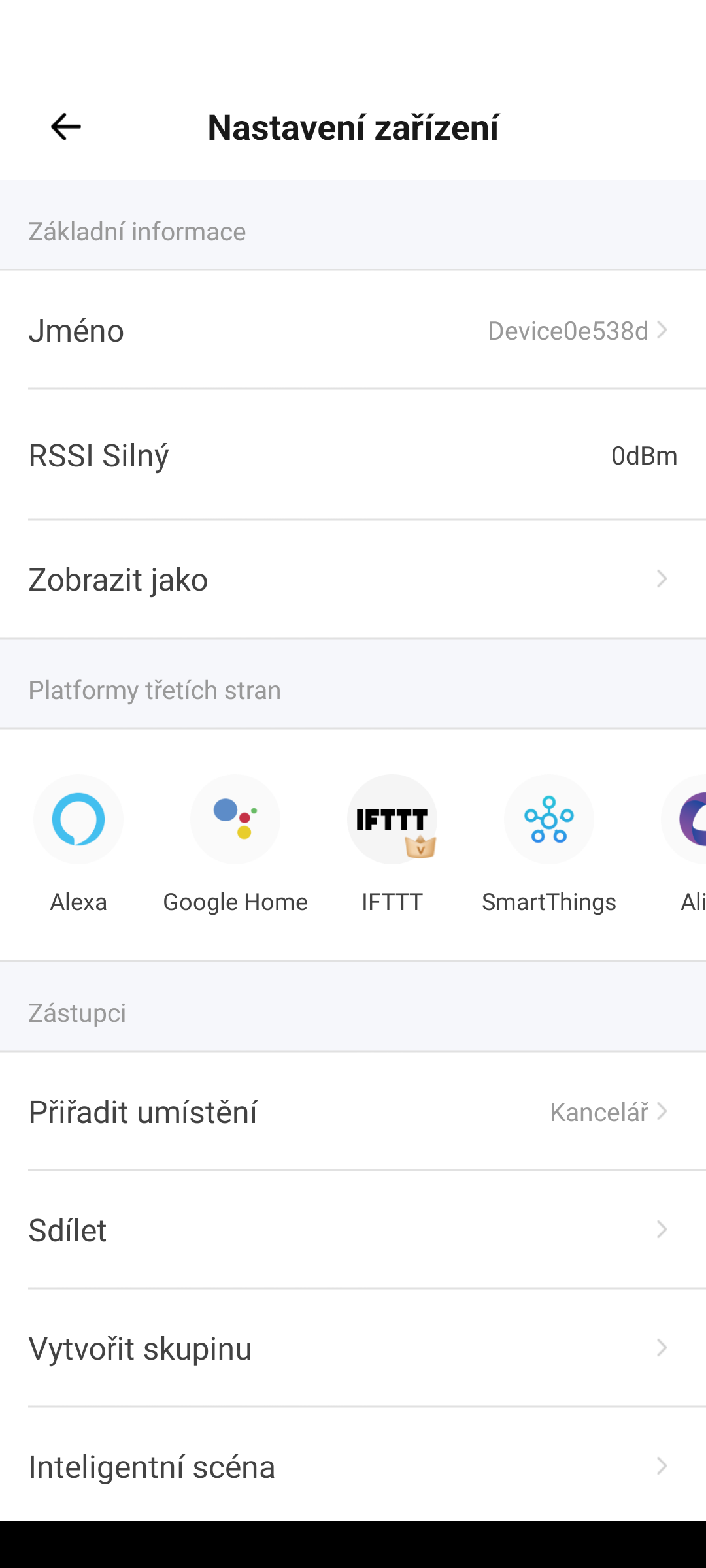Open Inteligentní scéna settings
The image size is (706, 1568).
point(353,1467)
